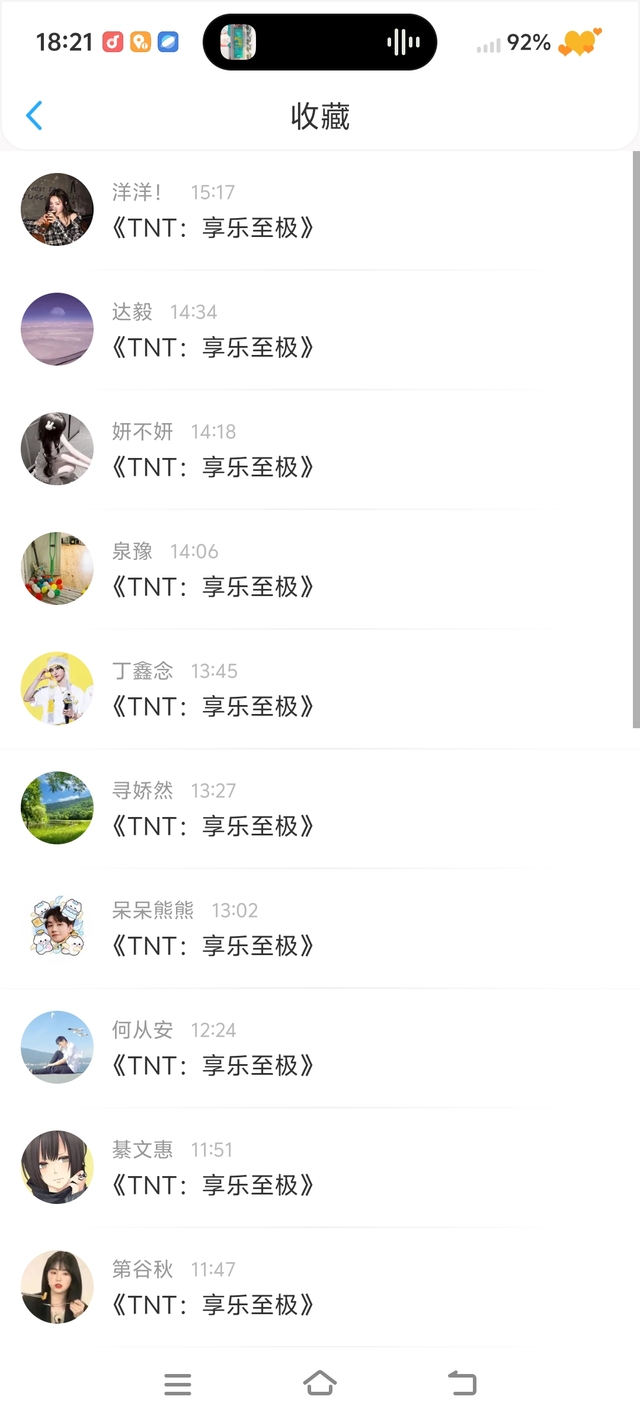
Task: Select 綦文惠's collected entry
Action: click(x=214, y=1185)
